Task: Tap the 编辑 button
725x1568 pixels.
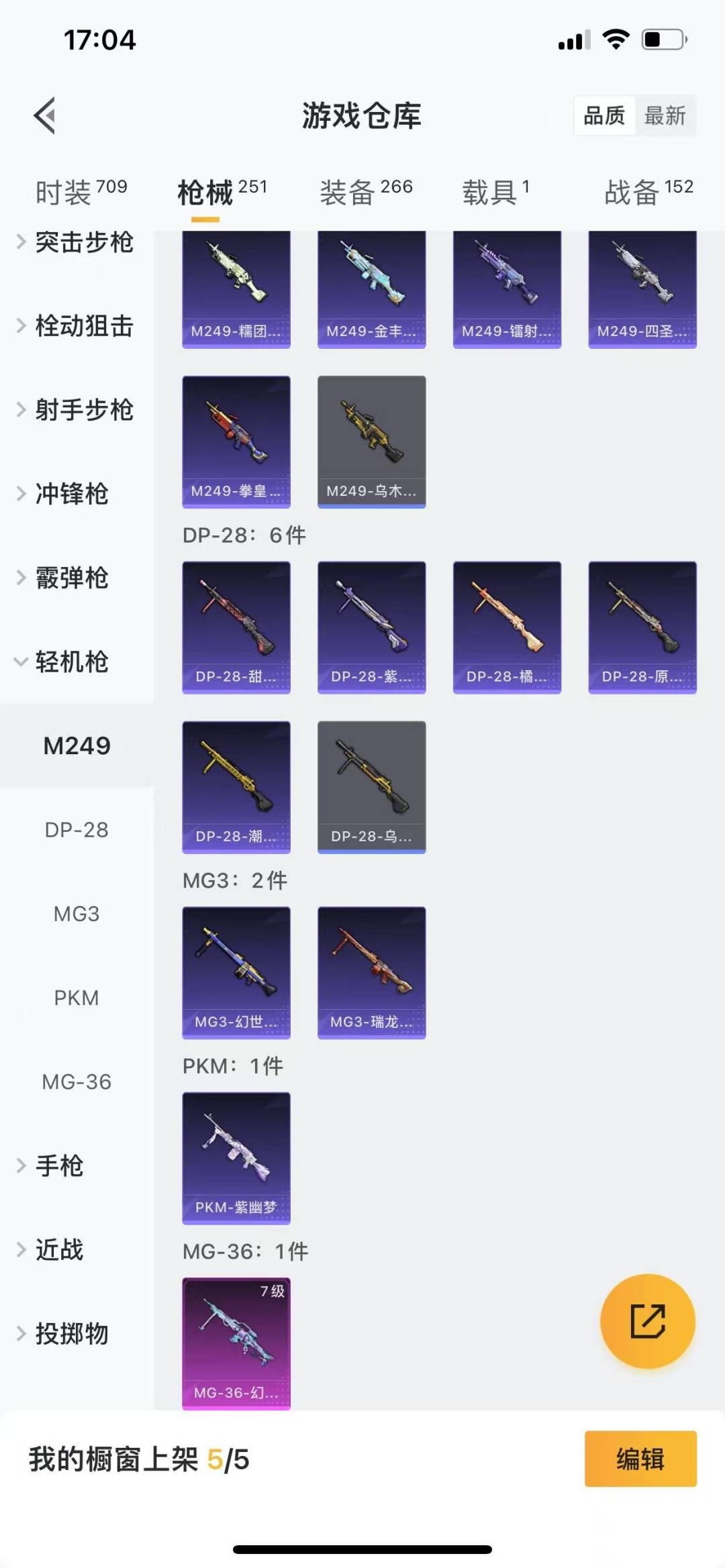Action: (x=640, y=1459)
